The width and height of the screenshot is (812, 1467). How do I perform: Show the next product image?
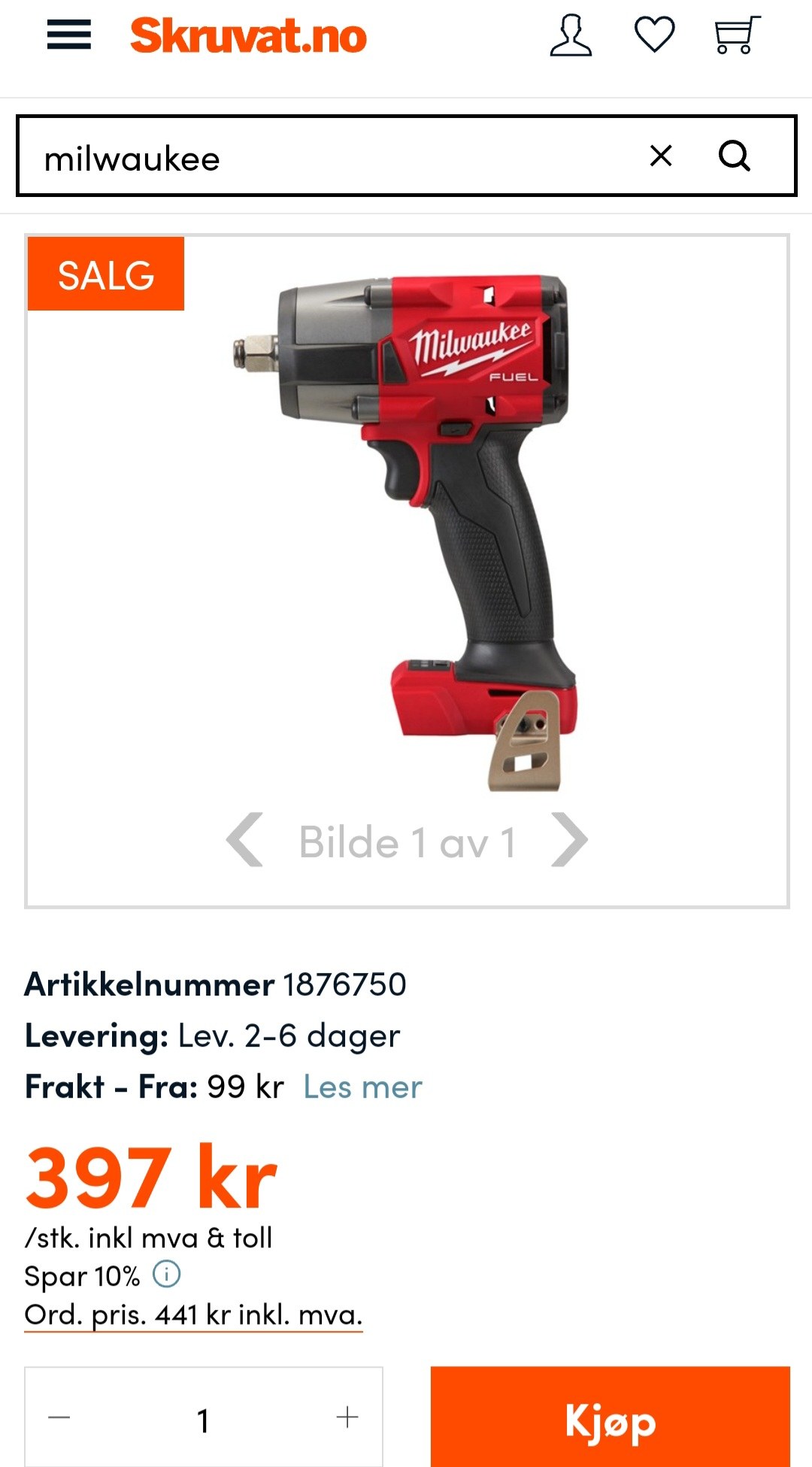coord(569,840)
